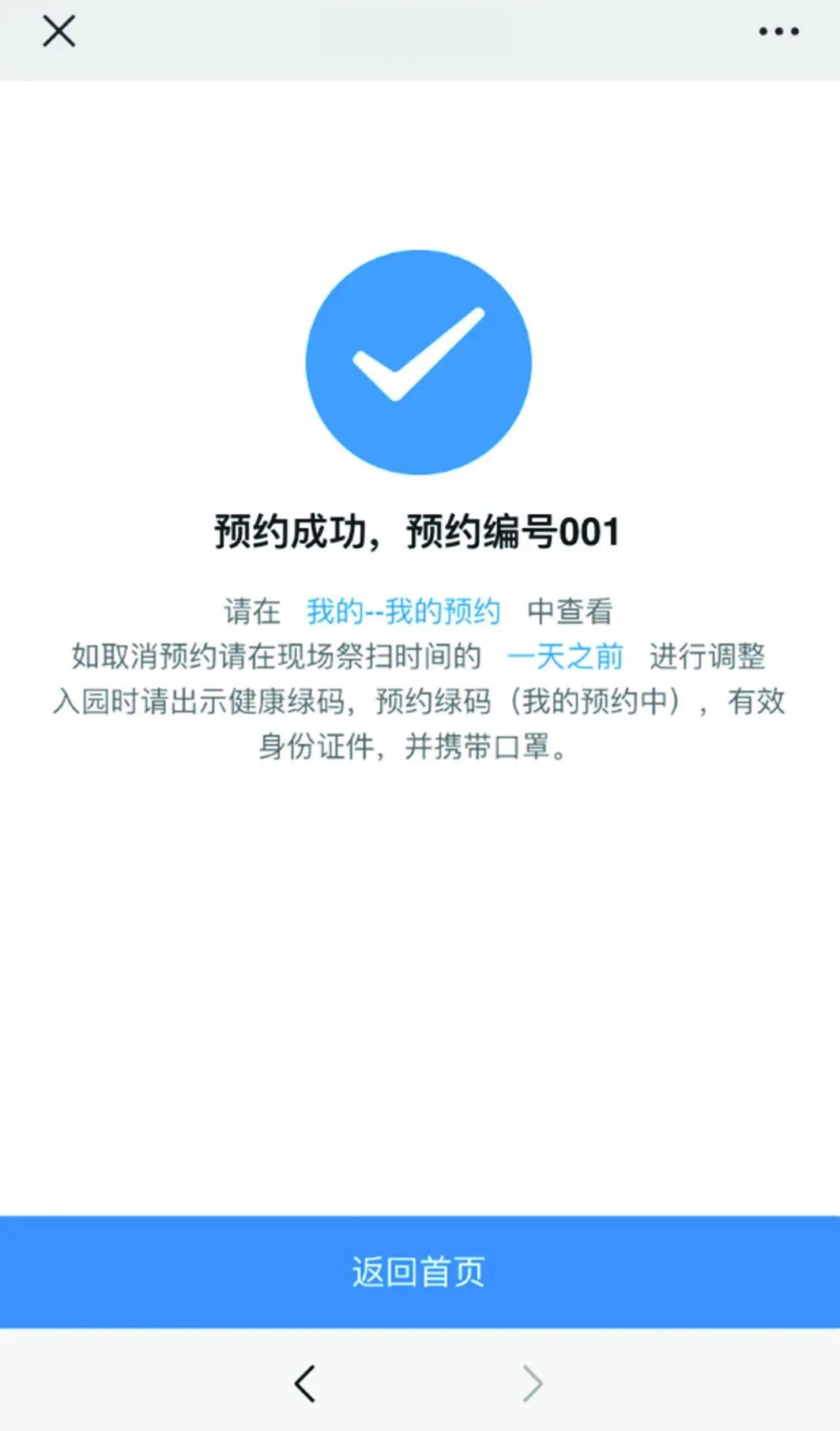Open the 我的--我的预约 link
The image size is (840, 1431).
(404, 611)
